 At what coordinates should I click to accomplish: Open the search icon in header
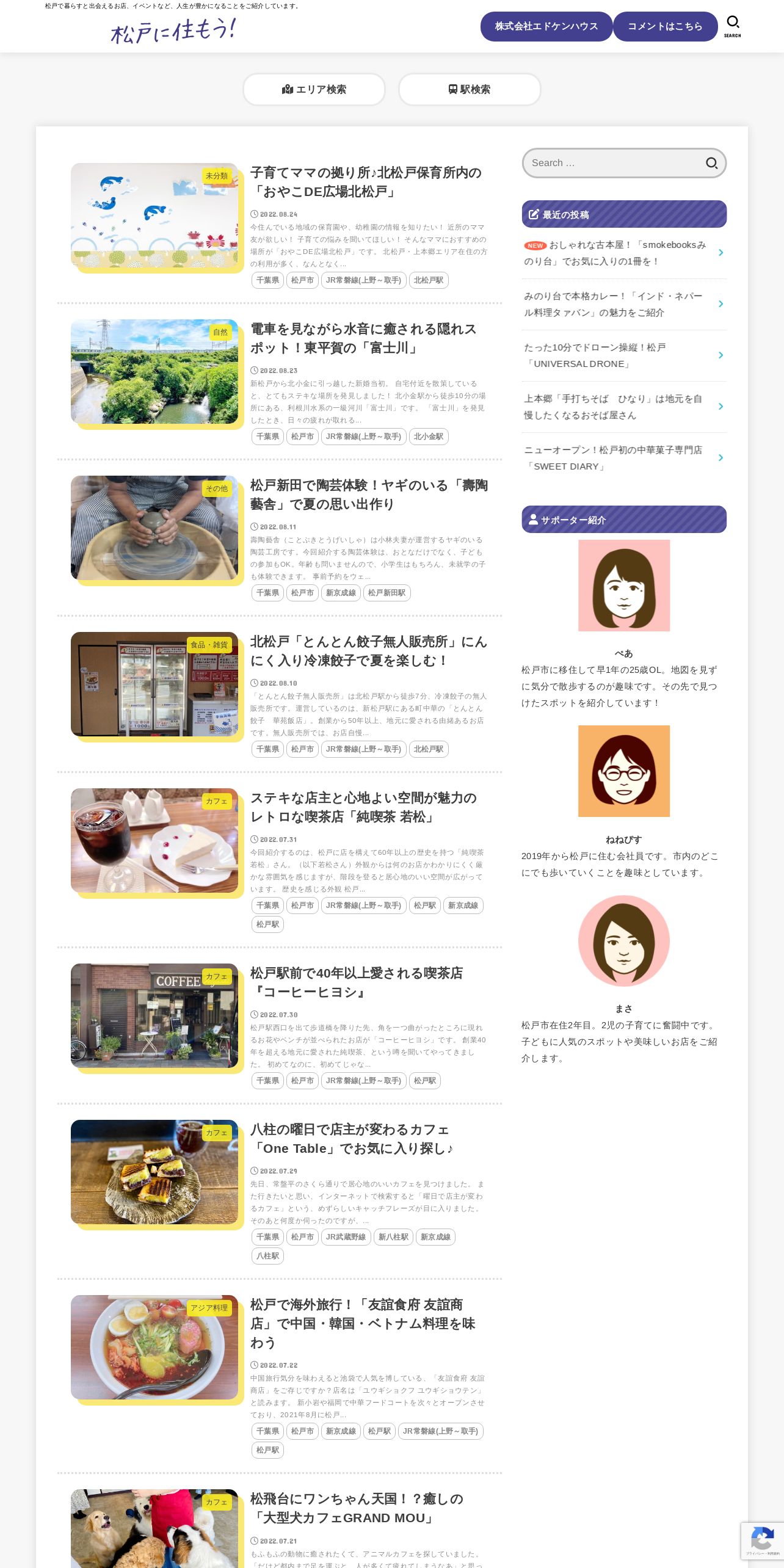[732, 26]
